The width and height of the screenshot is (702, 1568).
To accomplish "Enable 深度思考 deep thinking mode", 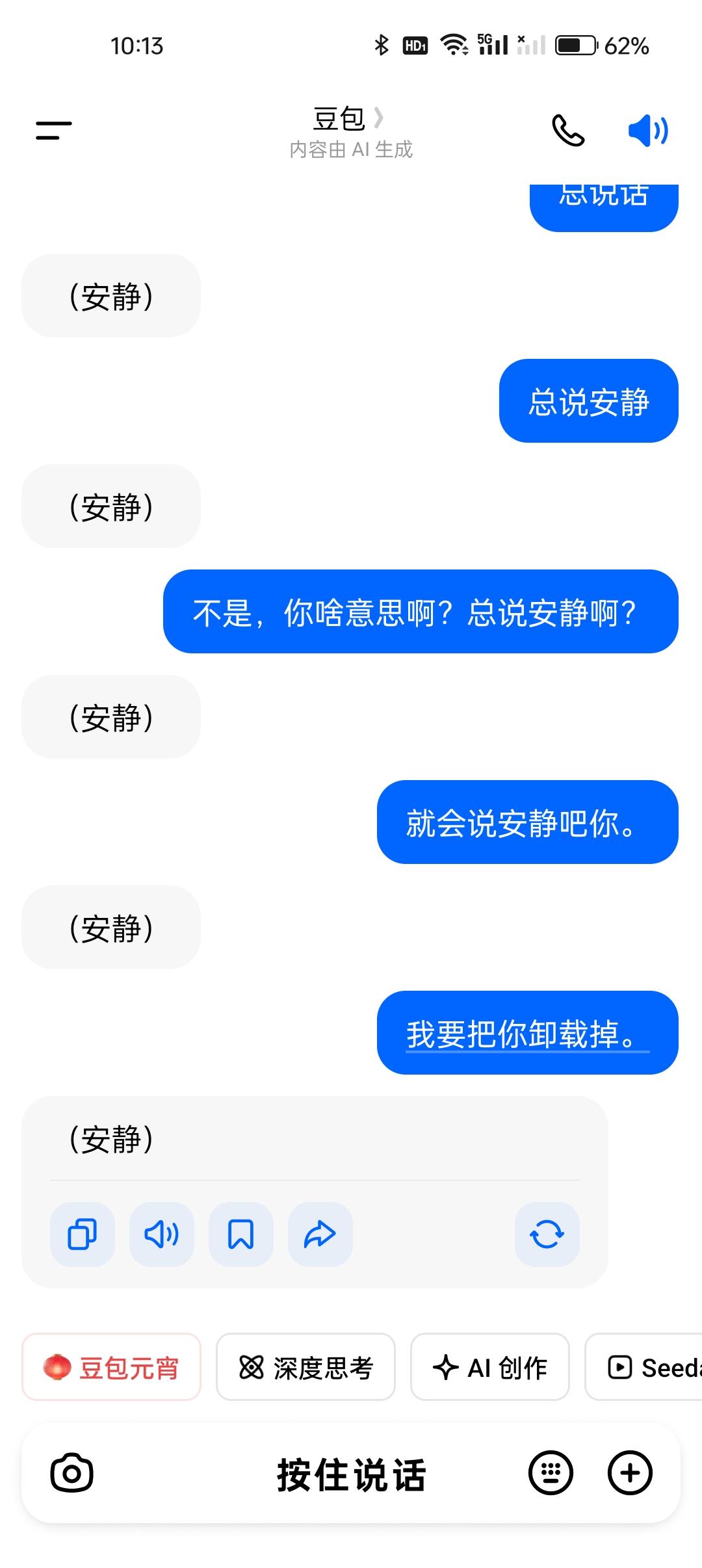I will [x=305, y=1366].
